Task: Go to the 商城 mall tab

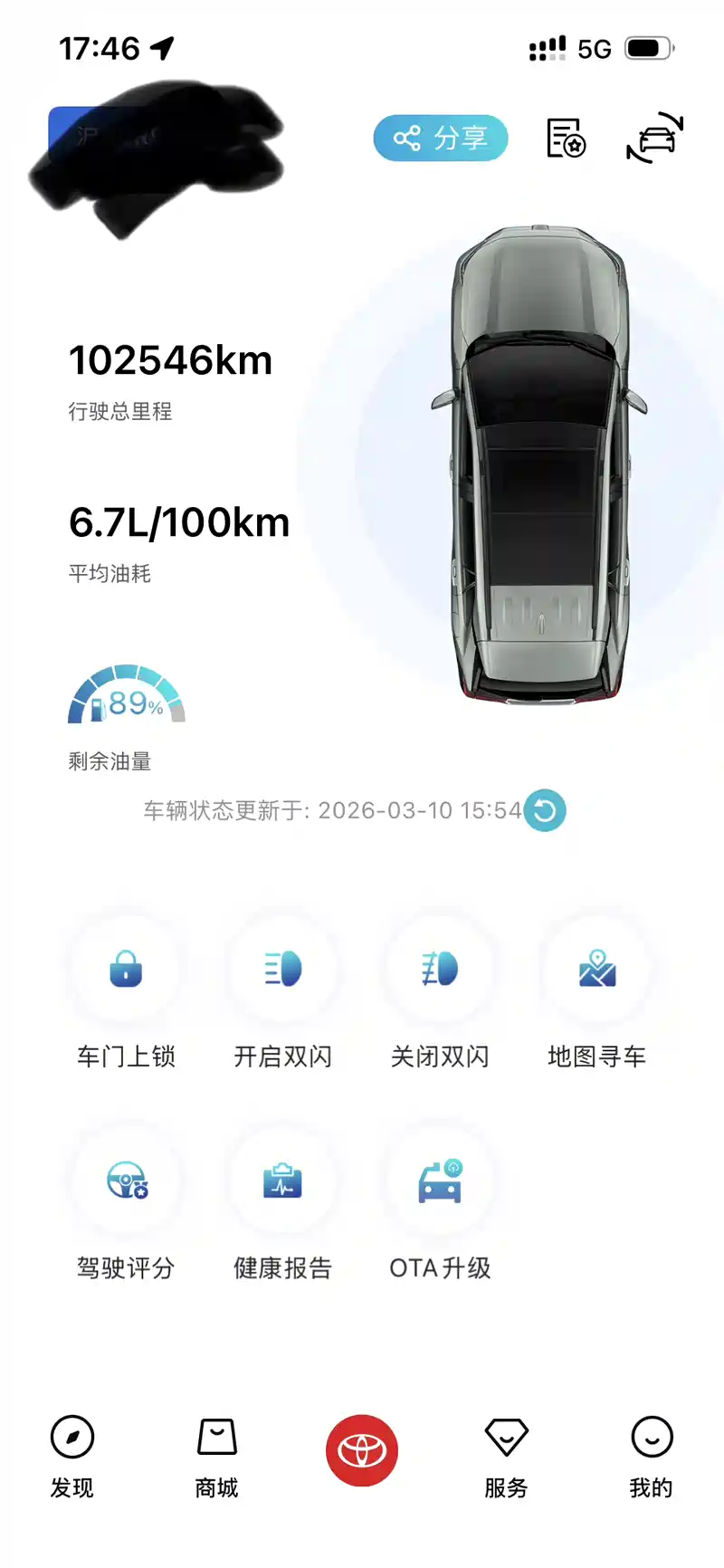Action: click(x=217, y=1456)
